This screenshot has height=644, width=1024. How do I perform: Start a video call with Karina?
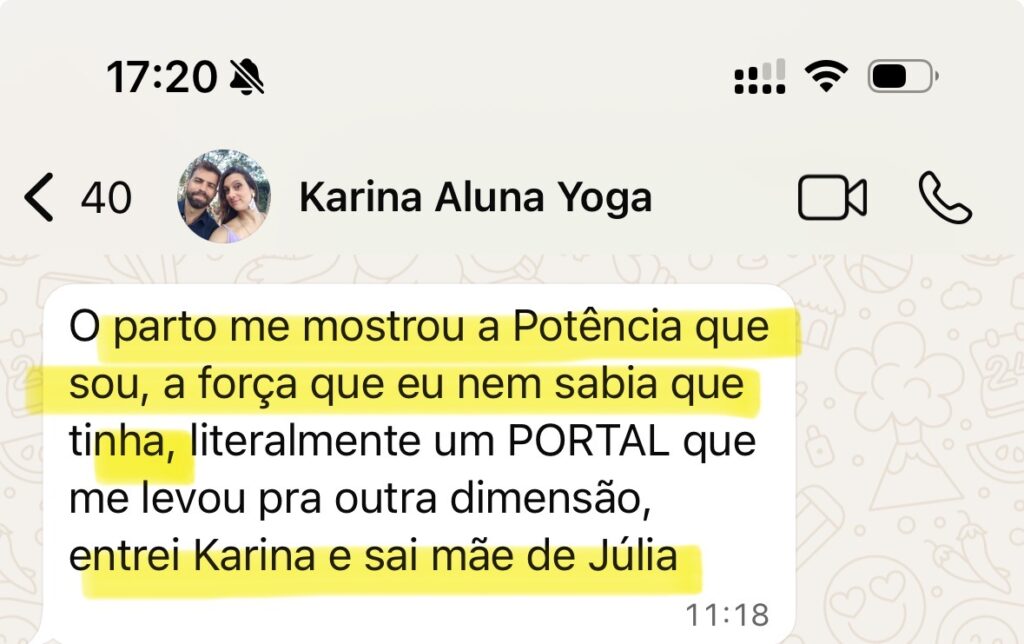click(x=831, y=198)
